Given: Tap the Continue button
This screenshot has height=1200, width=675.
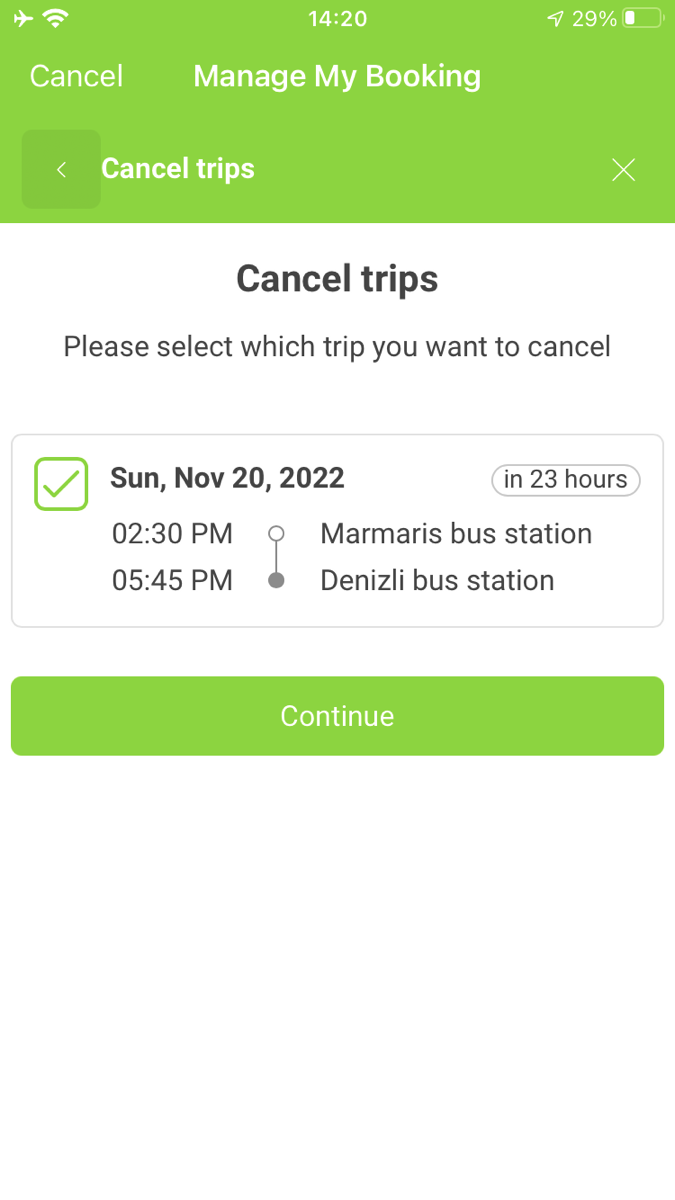Looking at the screenshot, I should pos(337,716).
